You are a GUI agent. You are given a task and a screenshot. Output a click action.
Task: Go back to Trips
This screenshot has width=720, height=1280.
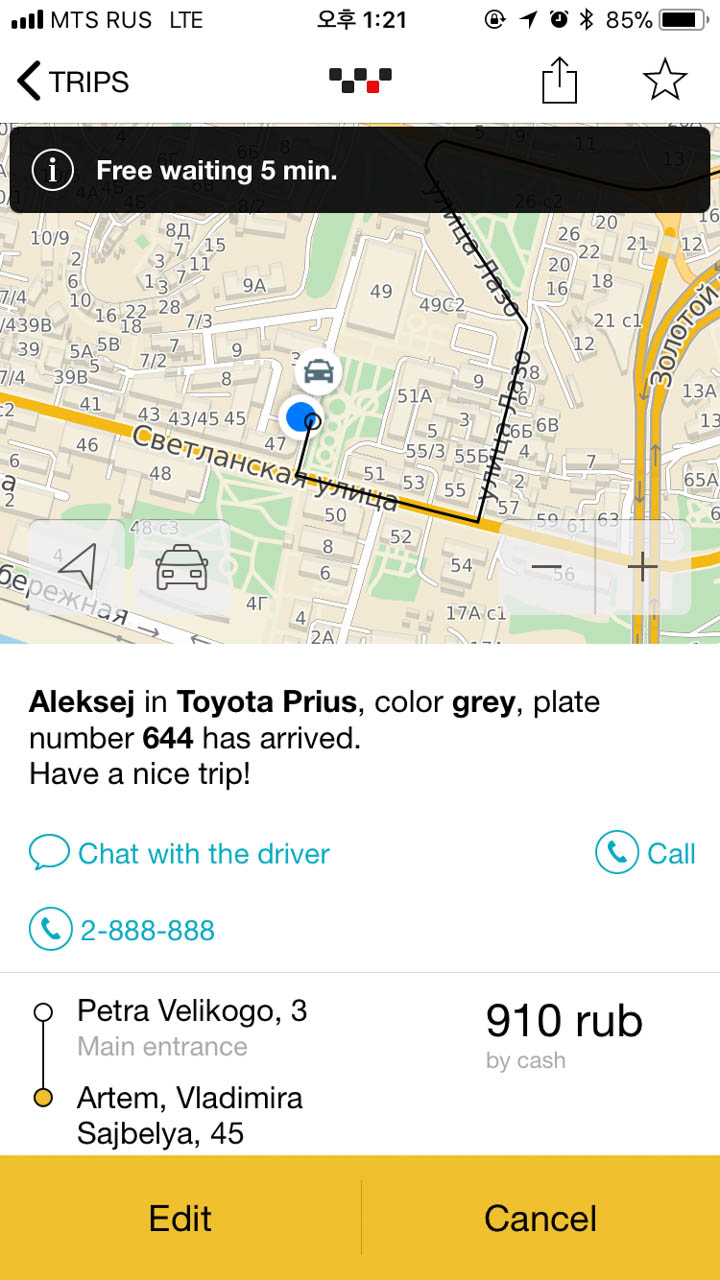click(x=73, y=81)
